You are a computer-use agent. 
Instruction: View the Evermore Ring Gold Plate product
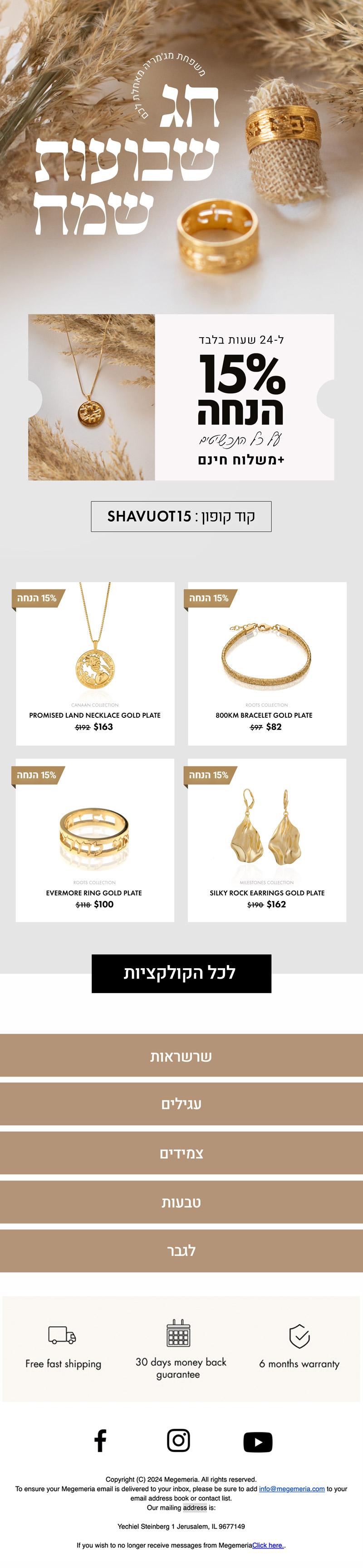pos(95,840)
